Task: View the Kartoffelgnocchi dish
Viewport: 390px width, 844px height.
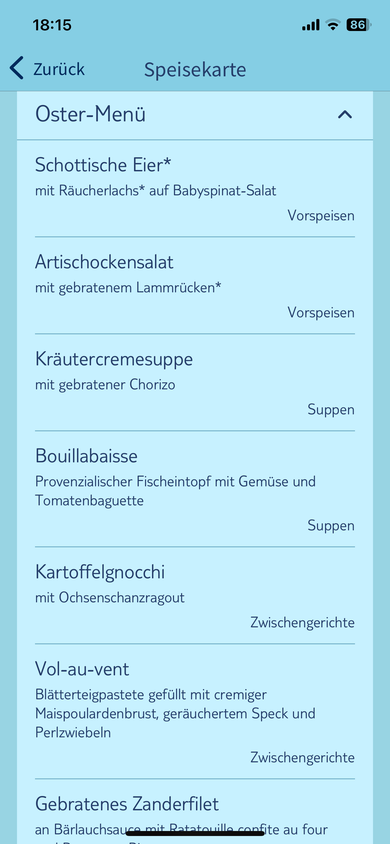Action: [x=195, y=595]
